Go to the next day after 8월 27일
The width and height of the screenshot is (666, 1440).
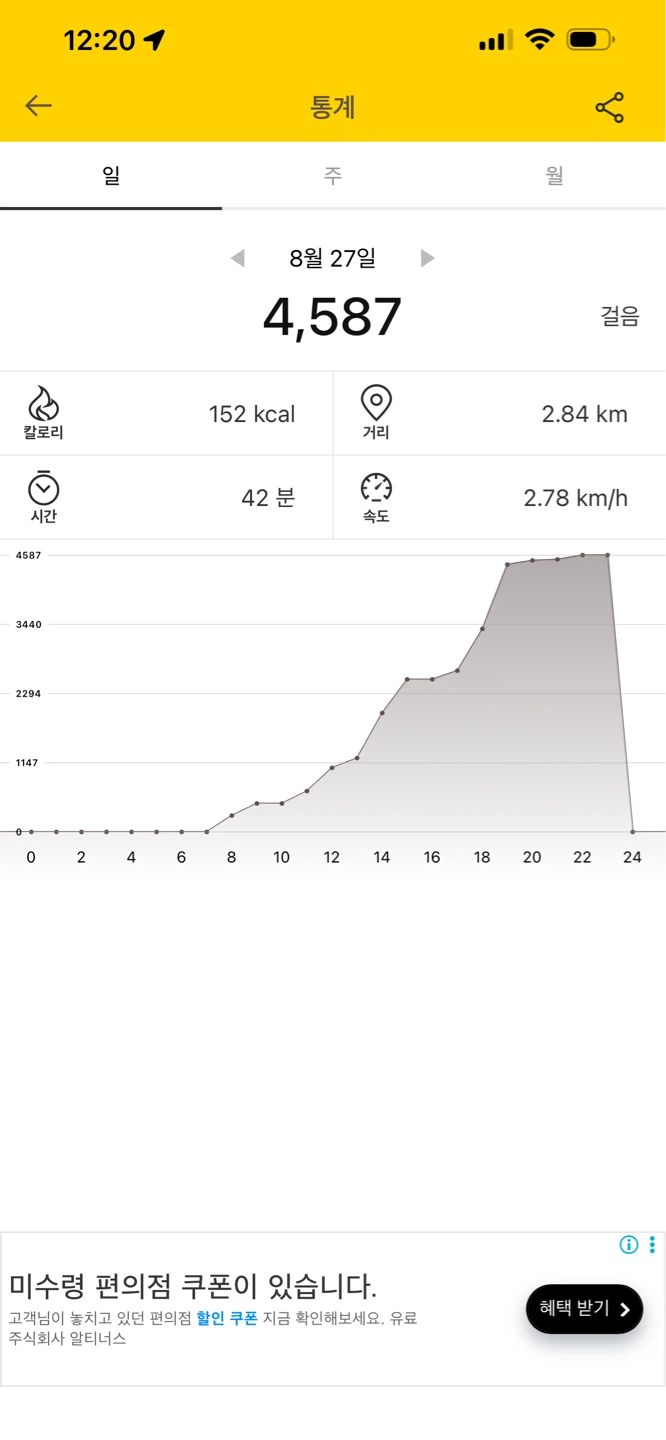click(x=428, y=258)
